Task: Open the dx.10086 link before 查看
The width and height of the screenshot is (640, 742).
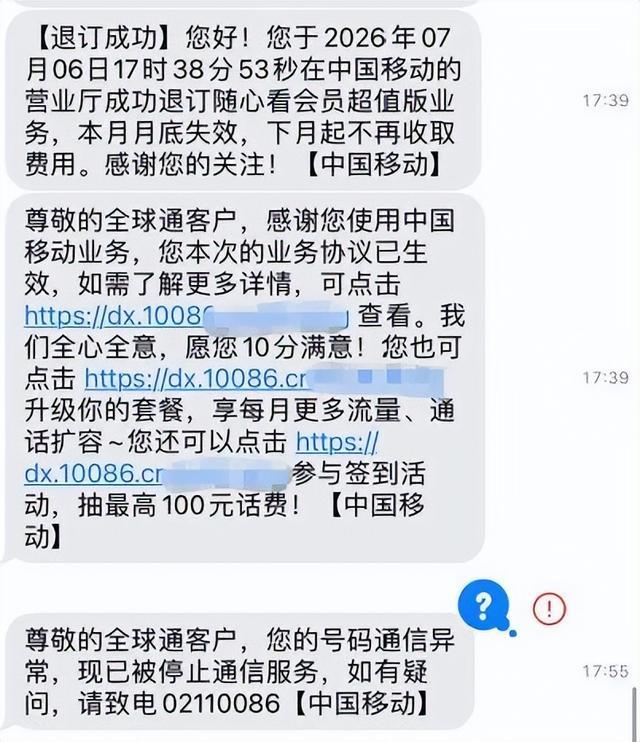Action: (187, 315)
